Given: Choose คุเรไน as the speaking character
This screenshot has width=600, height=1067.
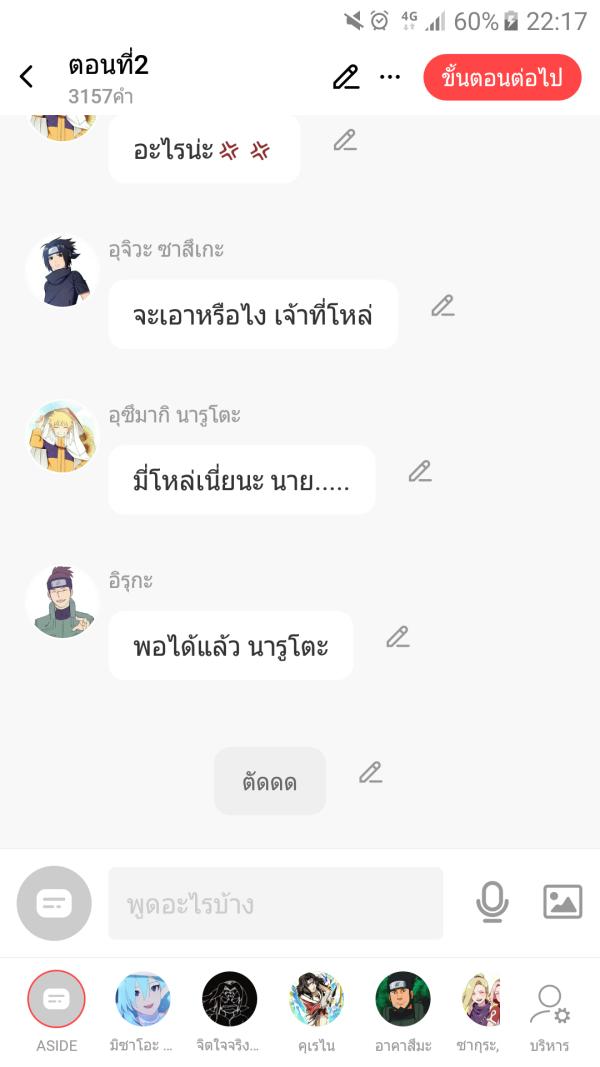Looking at the screenshot, I should pos(316,1000).
